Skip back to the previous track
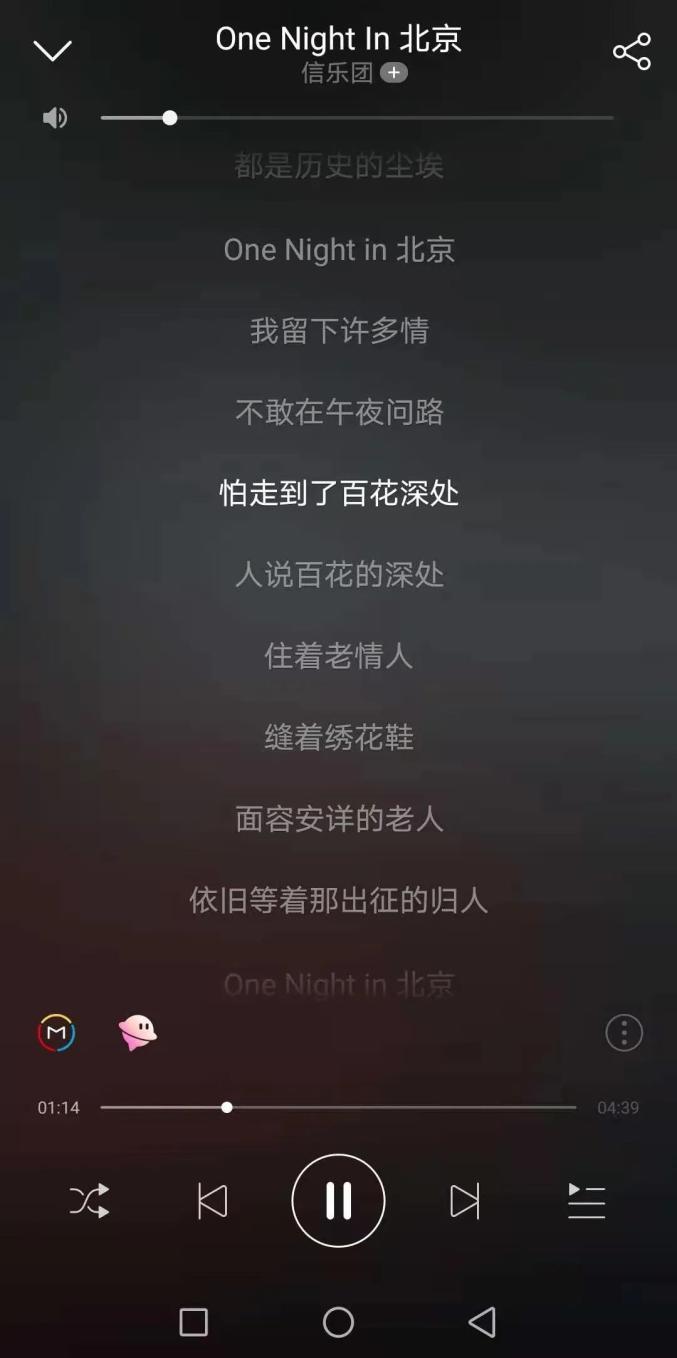This screenshot has width=677, height=1358. click(212, 1201)
